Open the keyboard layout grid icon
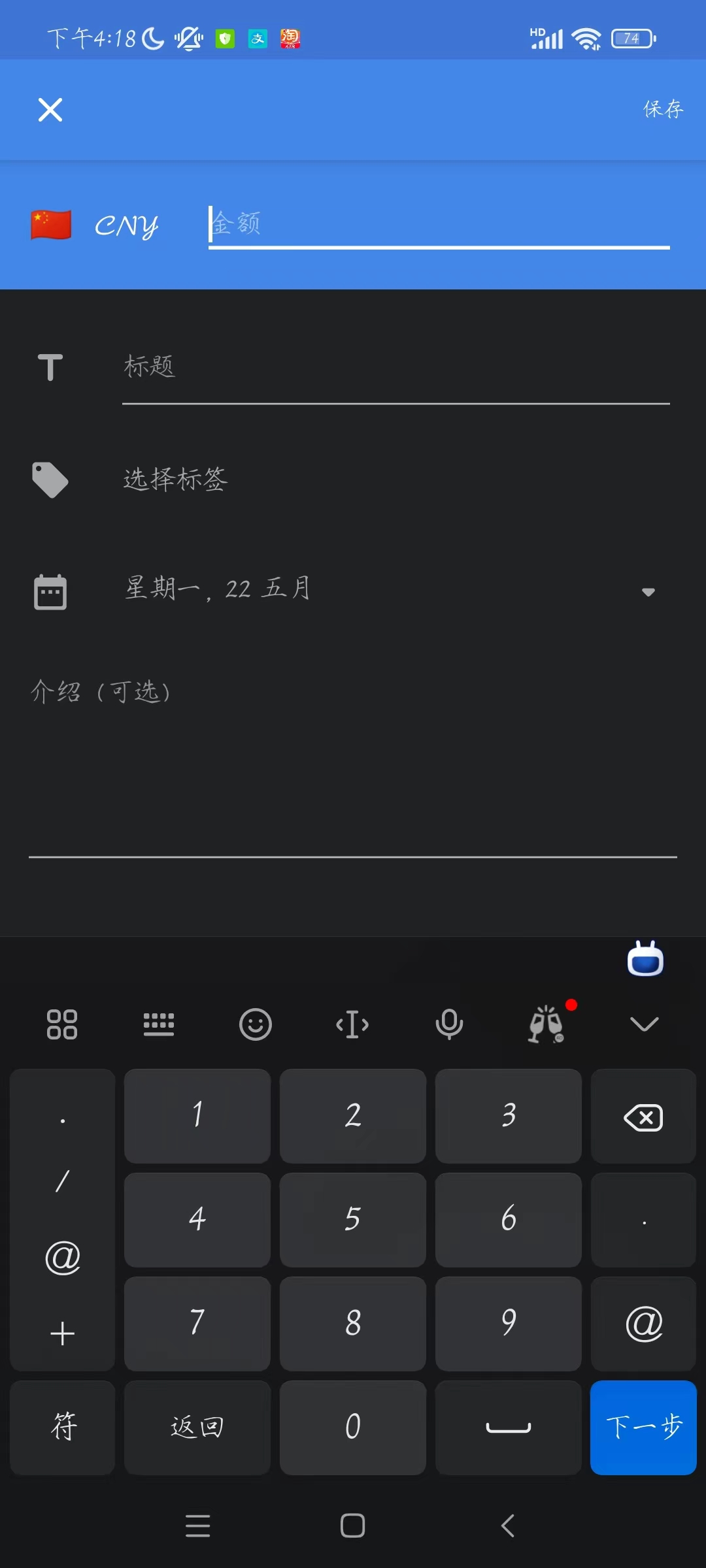The height and width of the screenshot is (1568, 706). click(x=62, y=1024)
